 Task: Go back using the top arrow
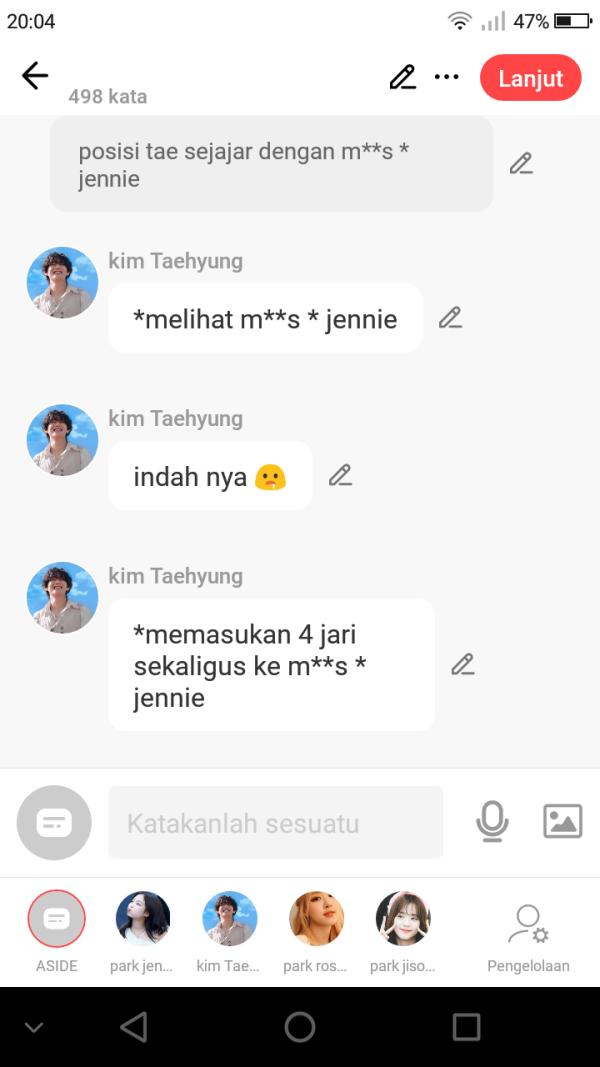pos(35,76)
